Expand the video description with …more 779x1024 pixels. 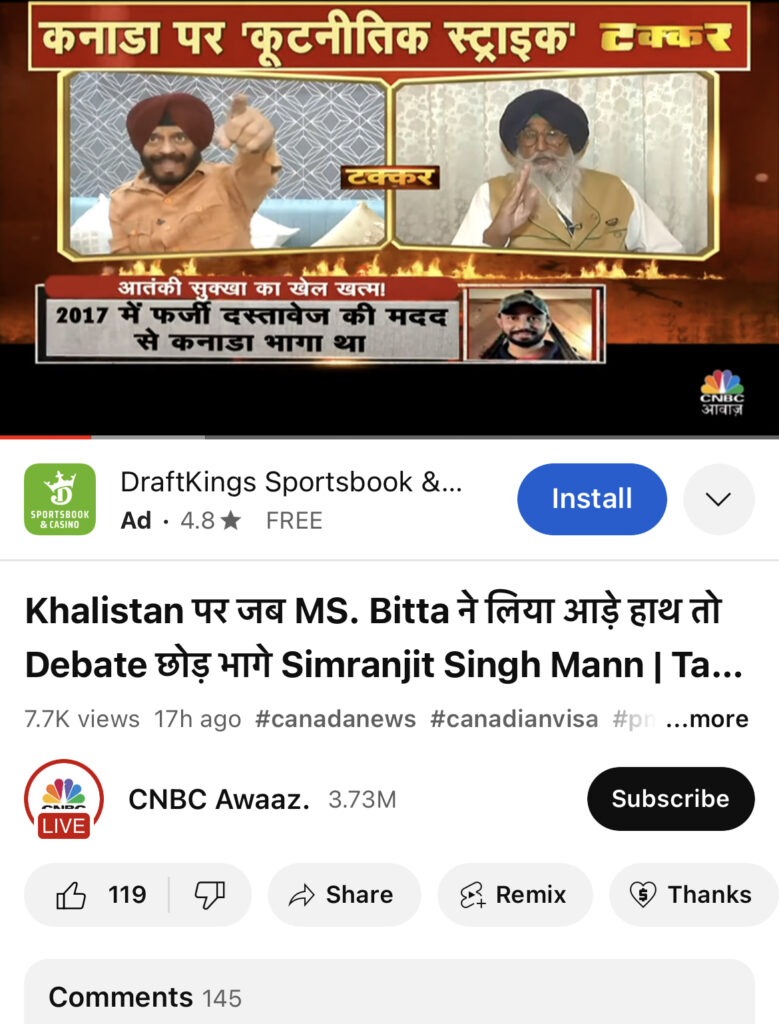tap(706, 719)
